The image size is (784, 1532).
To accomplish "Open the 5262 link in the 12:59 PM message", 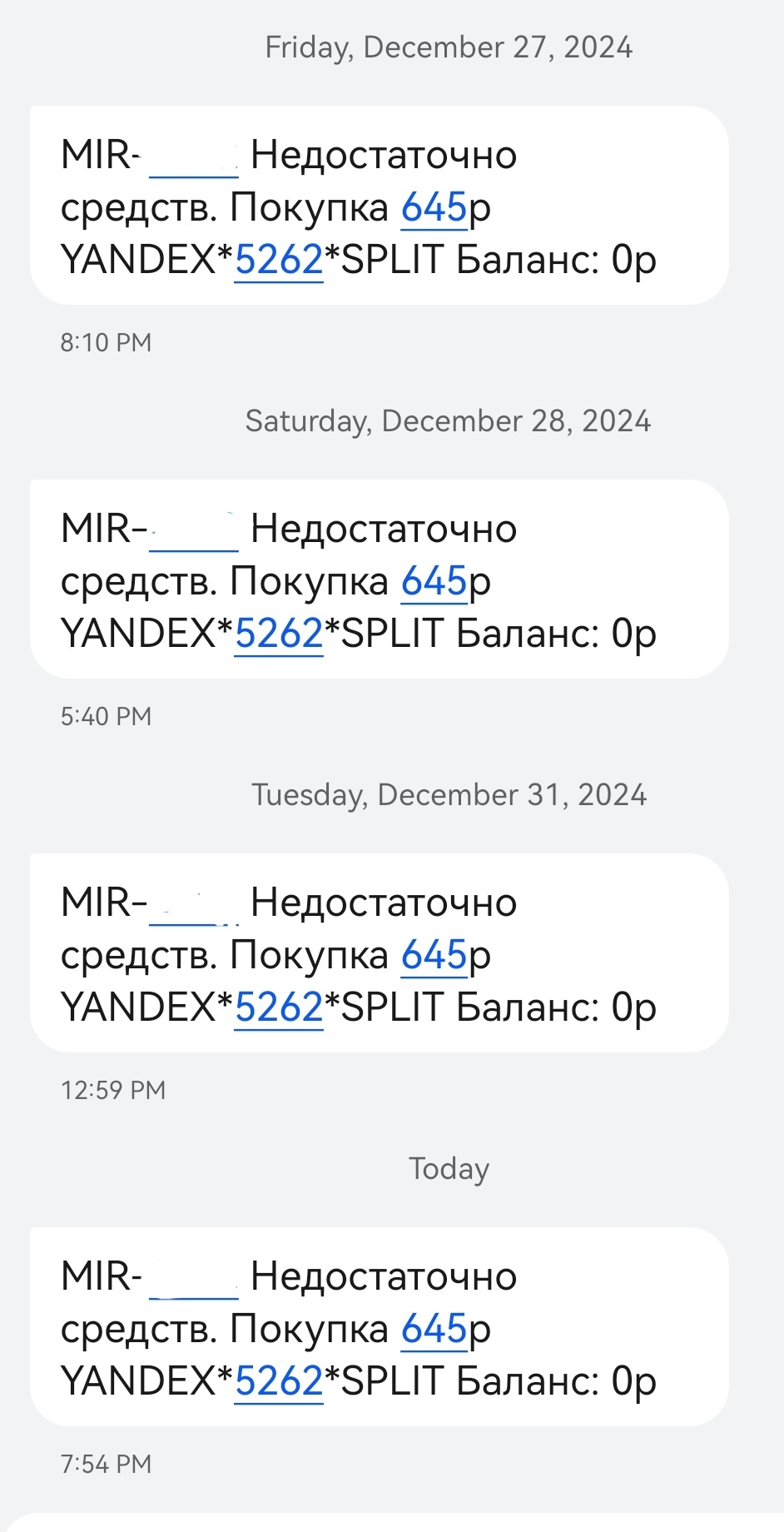I will point(279,1007).
